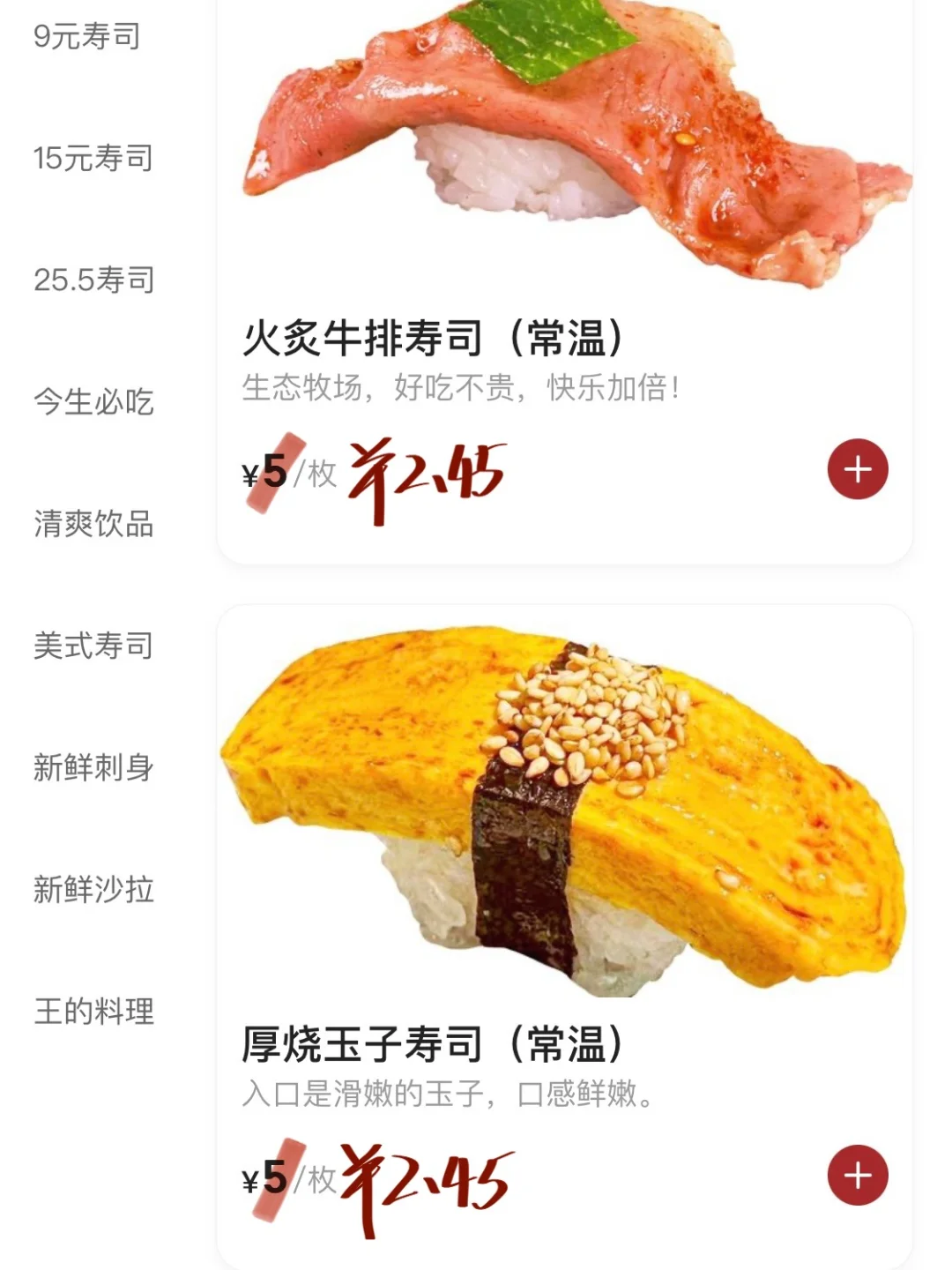Open the 25.5寿司 category
952x1270 pixels.
(94, 280)
